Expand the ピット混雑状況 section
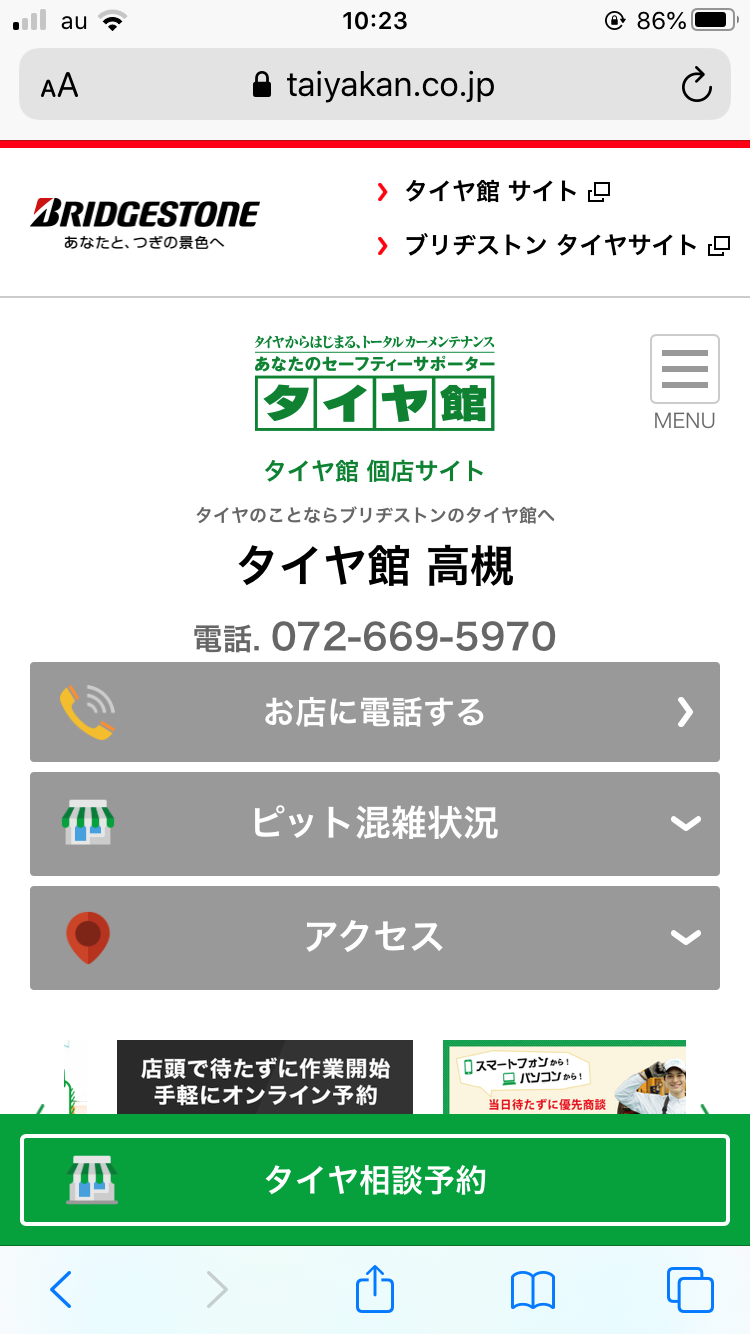The height and width of the screenshot is (1334, 750). click(x=375, y=824)
